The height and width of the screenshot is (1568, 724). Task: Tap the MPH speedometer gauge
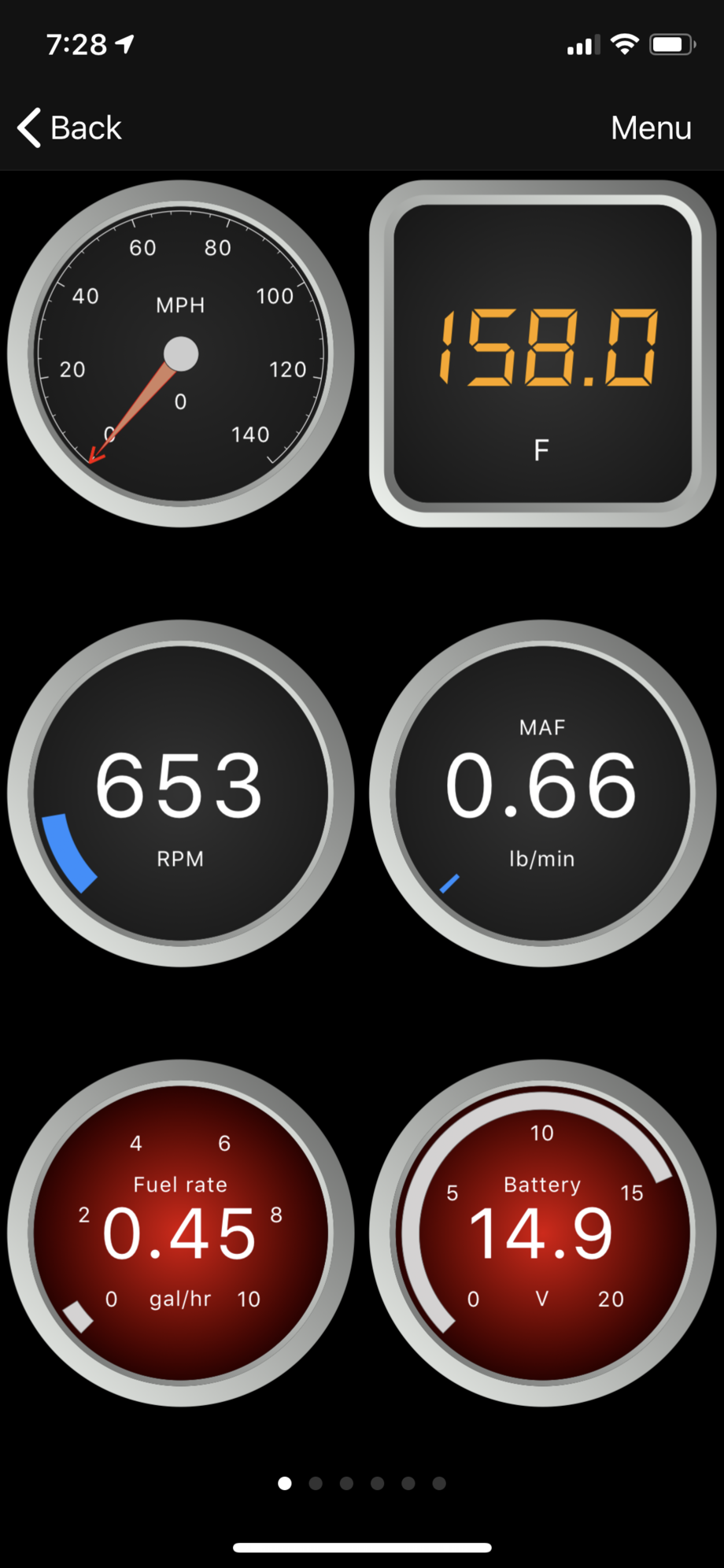[181, 353]
